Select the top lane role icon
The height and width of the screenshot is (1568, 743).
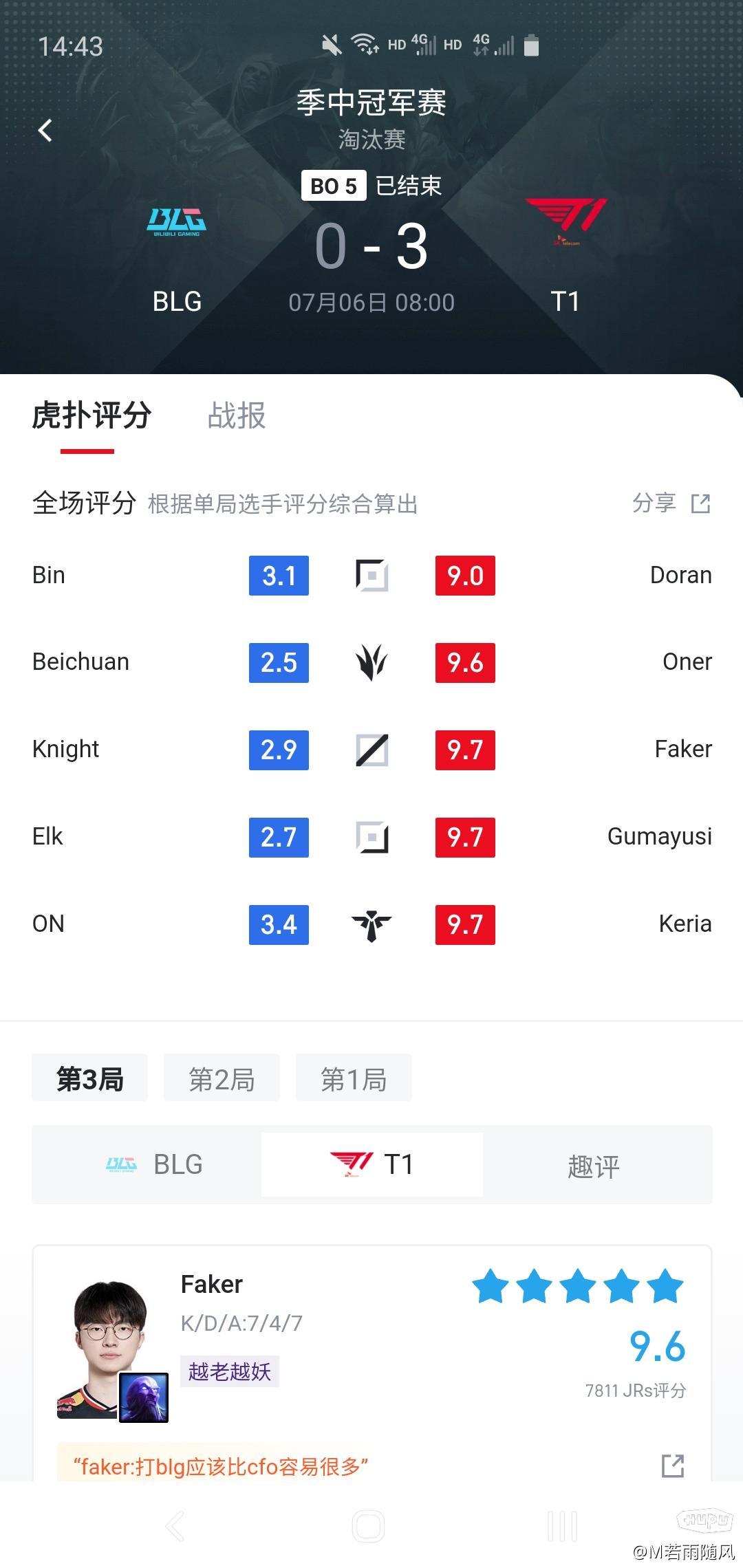pyautogui.click(x=371, y=576)
